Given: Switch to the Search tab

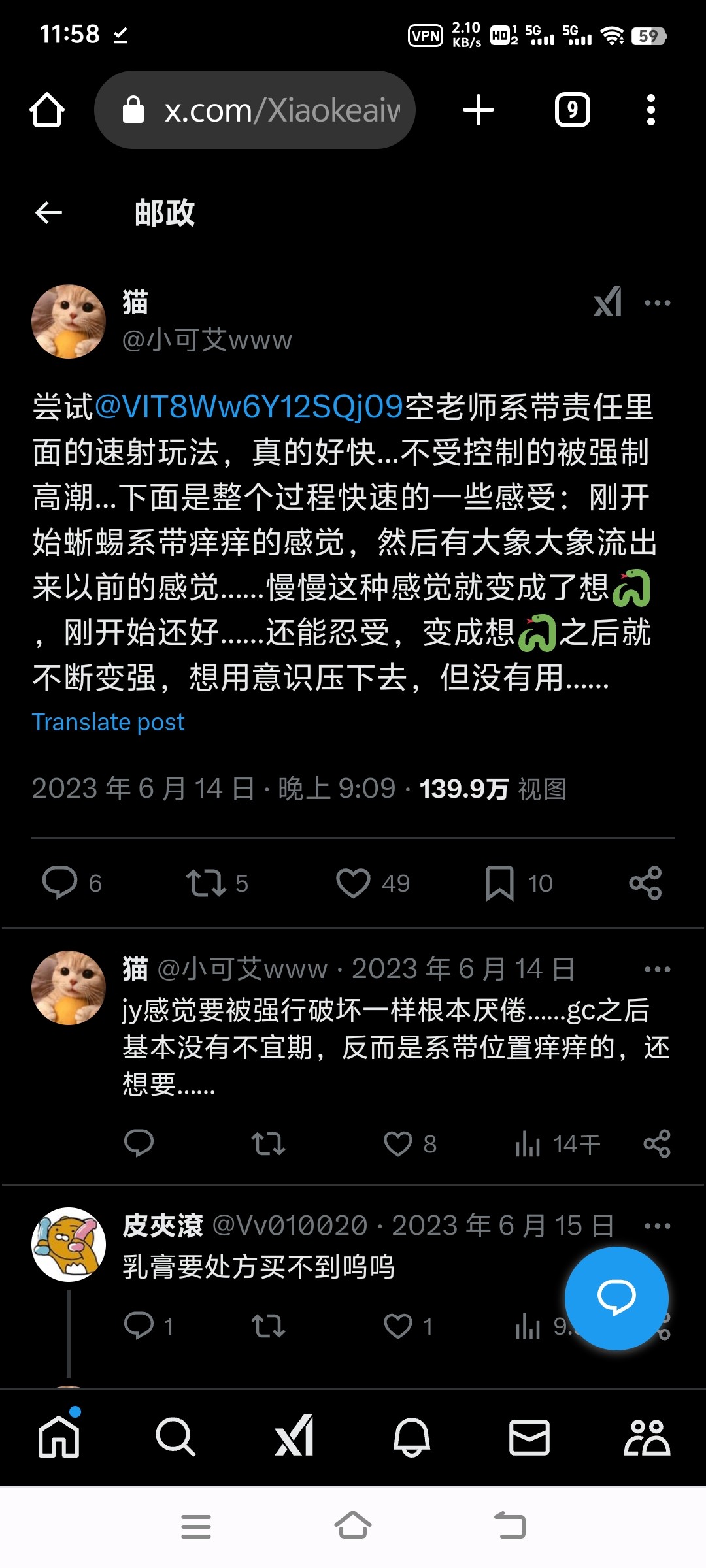Looking at the screenshot, I should [x=175, y=1437].
